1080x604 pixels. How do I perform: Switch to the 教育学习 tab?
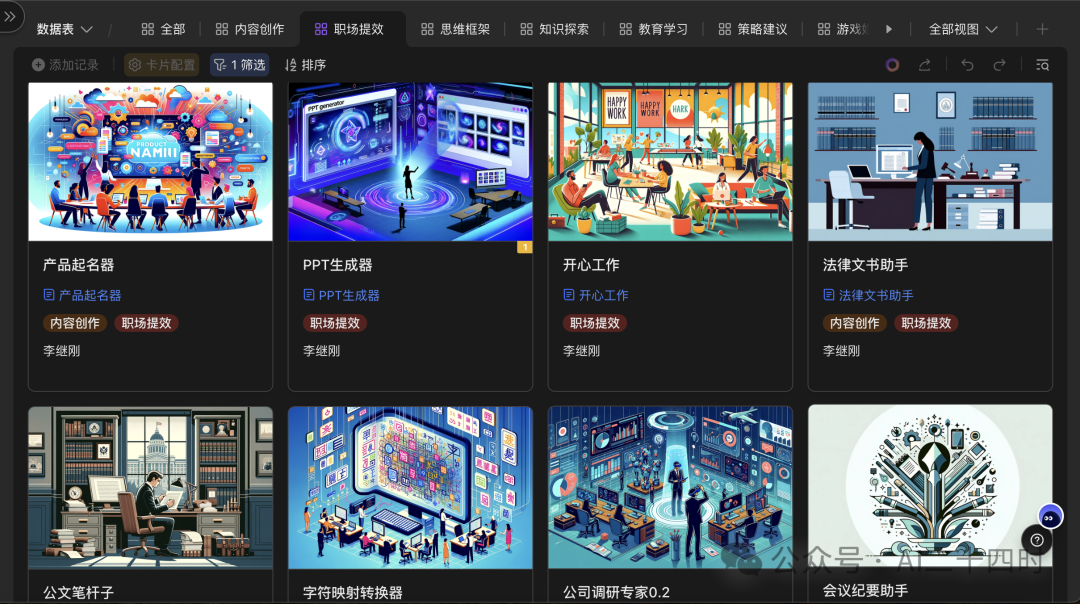tap(653, 29)
